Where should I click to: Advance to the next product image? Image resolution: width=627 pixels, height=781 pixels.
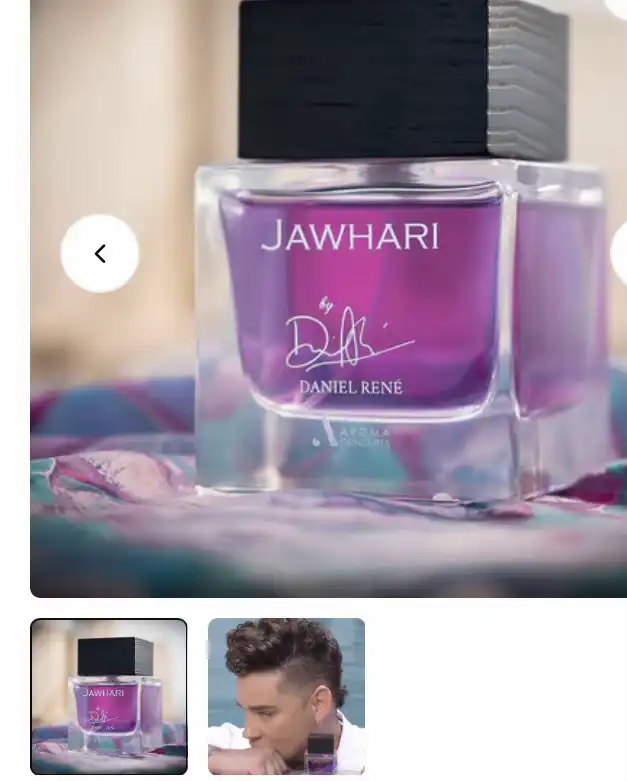tap(621, 254)
